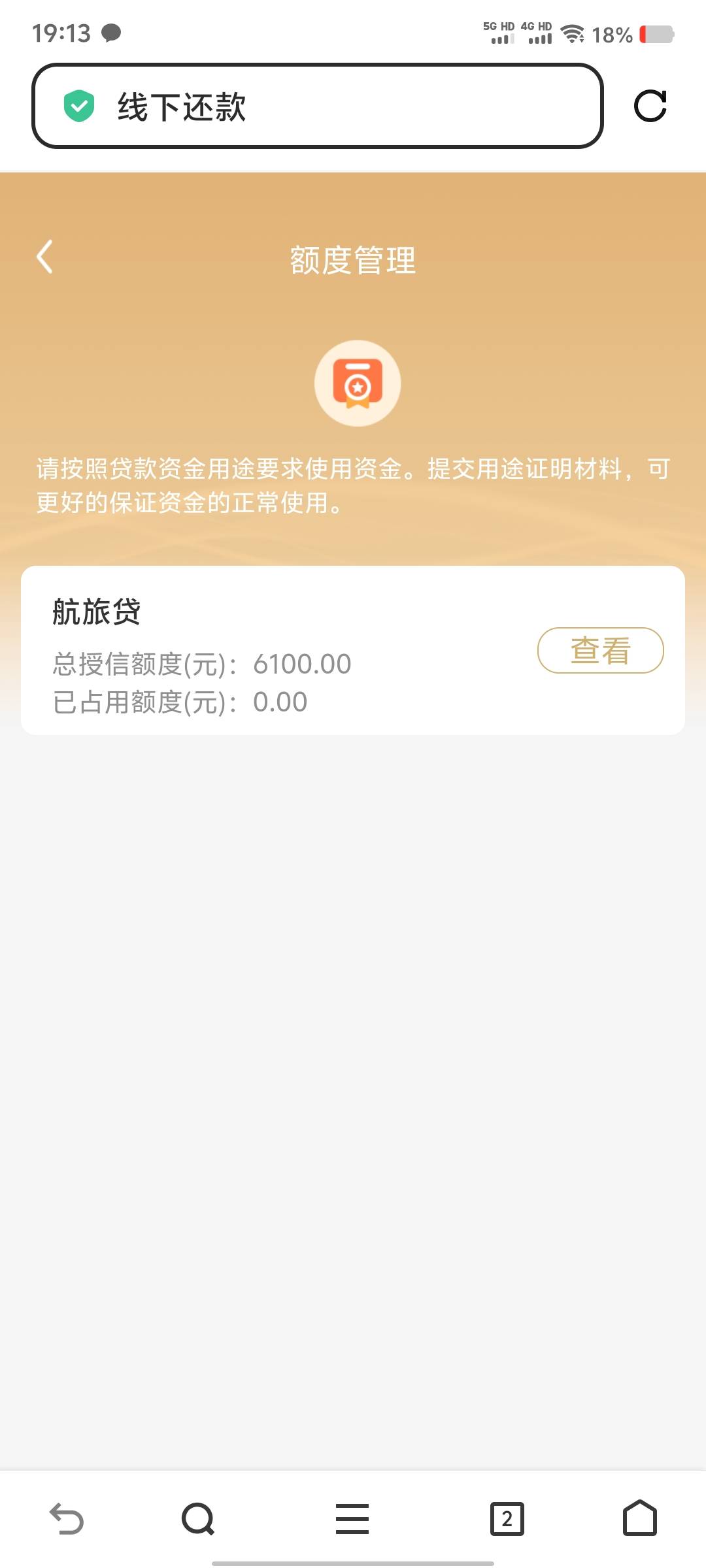The image size is (706, 1568).
Task: Reload the page with the refresh icon
Action: 650,106
